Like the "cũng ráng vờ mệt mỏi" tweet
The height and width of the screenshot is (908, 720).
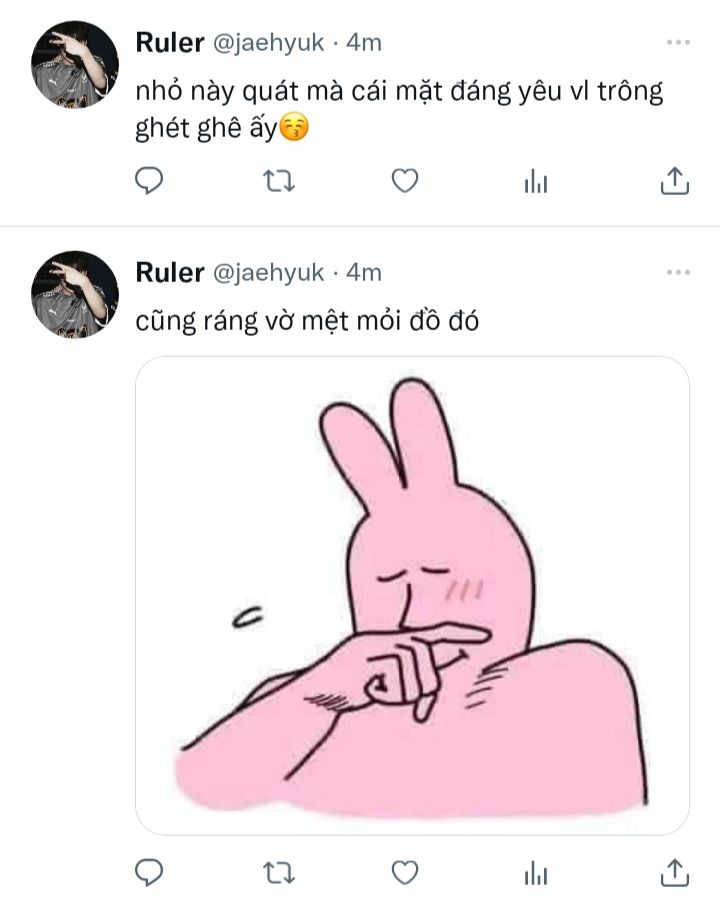(x=404, y=873)
